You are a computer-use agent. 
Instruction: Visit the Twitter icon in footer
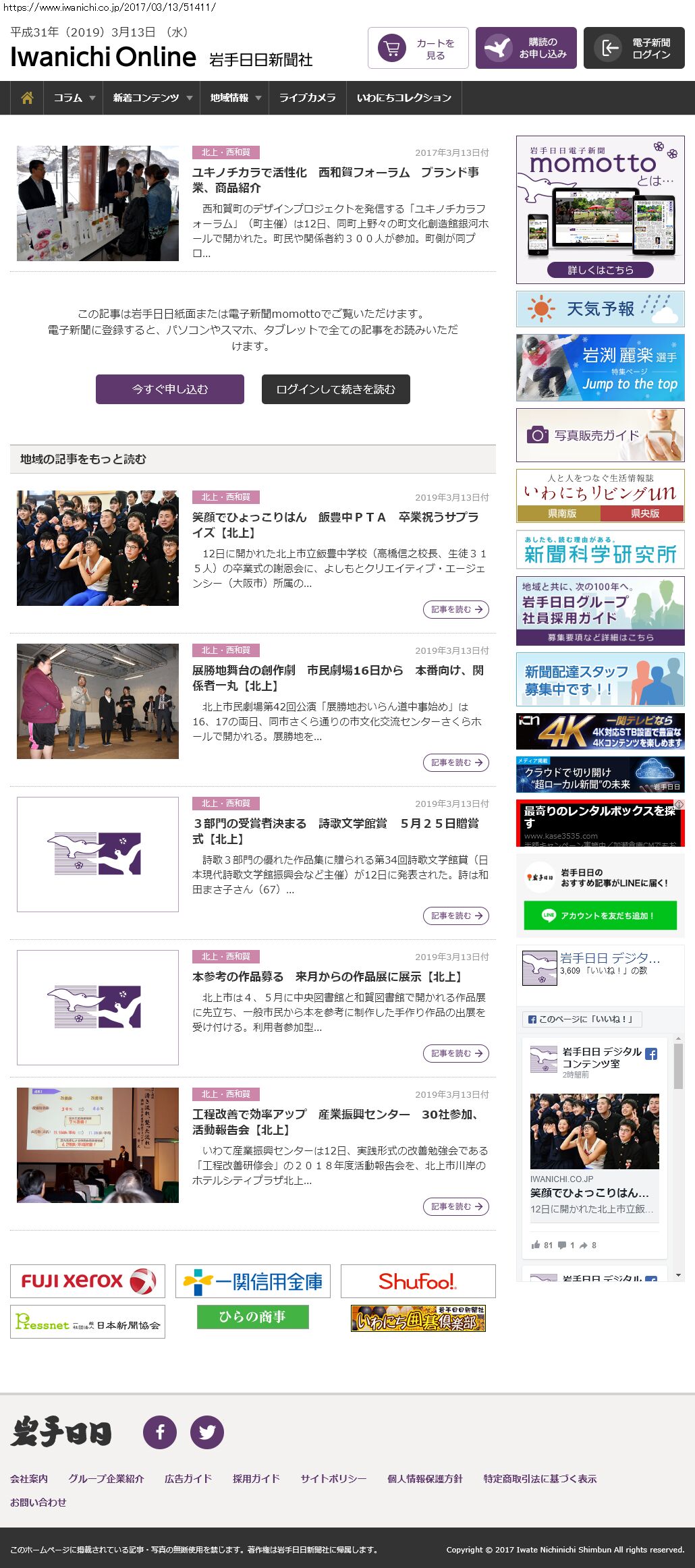tap(206, 1432)
